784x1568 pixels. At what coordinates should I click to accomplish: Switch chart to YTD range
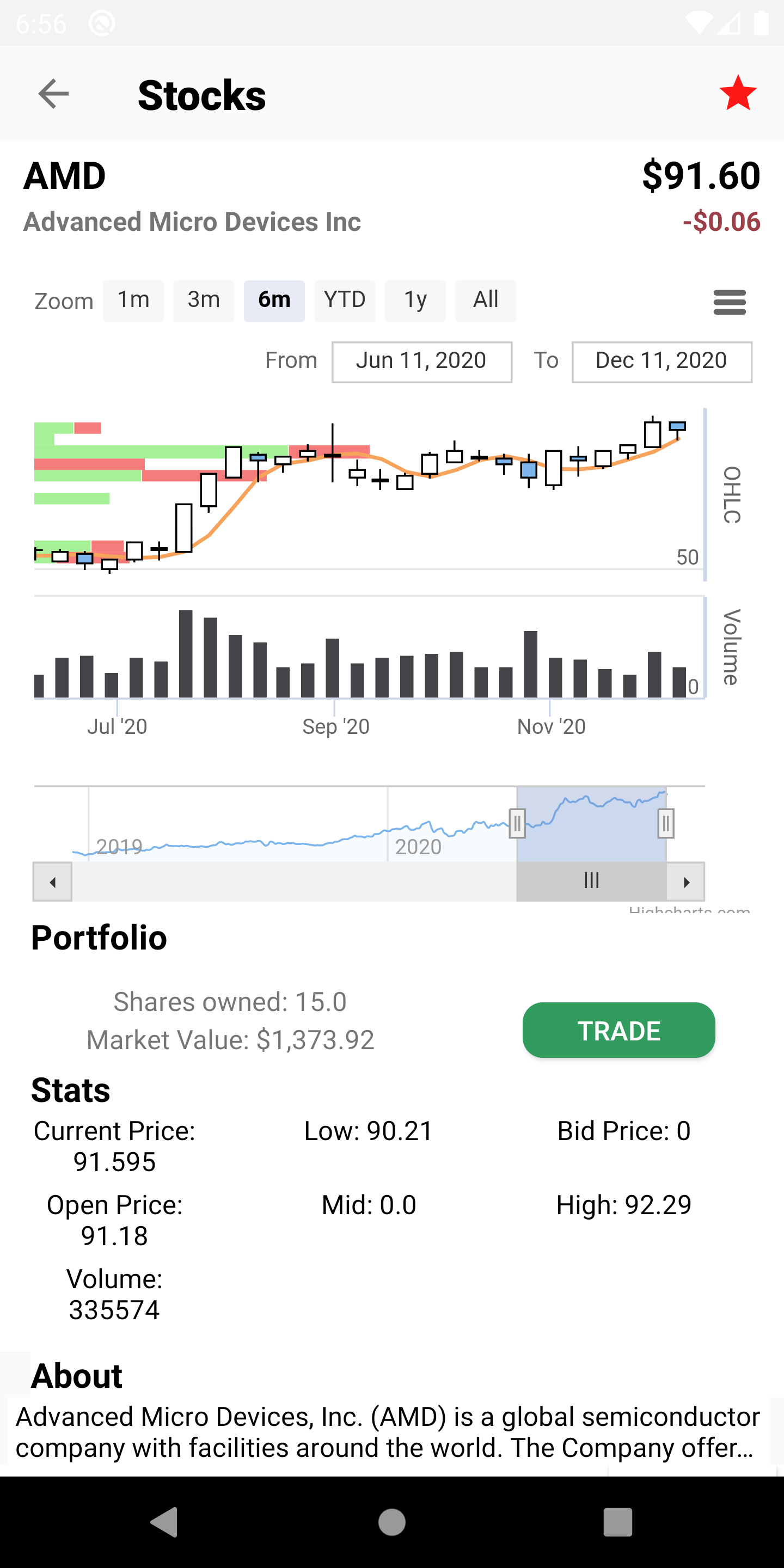point(345,301)
